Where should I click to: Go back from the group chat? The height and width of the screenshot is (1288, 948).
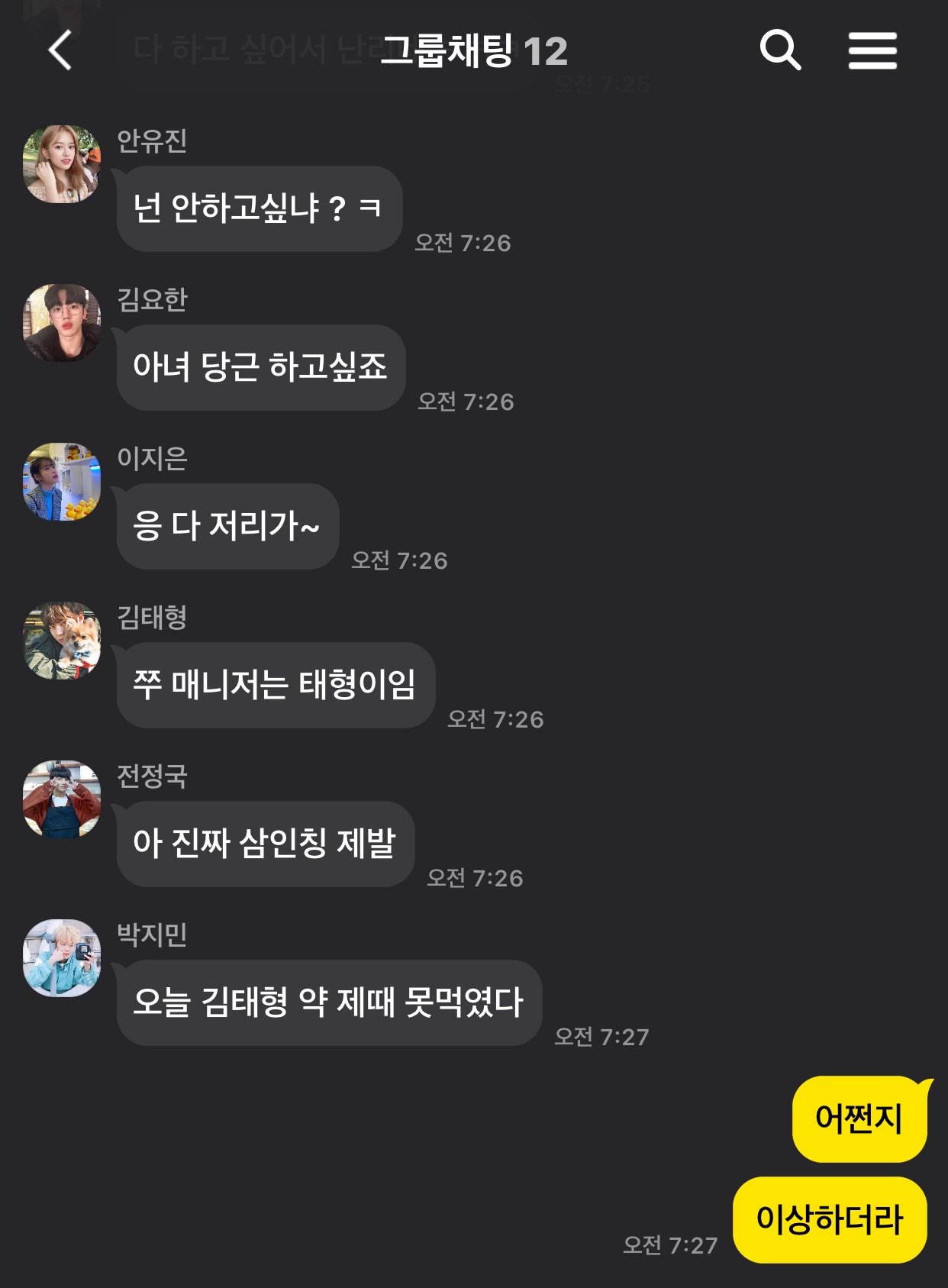click(x=60, y=51)
